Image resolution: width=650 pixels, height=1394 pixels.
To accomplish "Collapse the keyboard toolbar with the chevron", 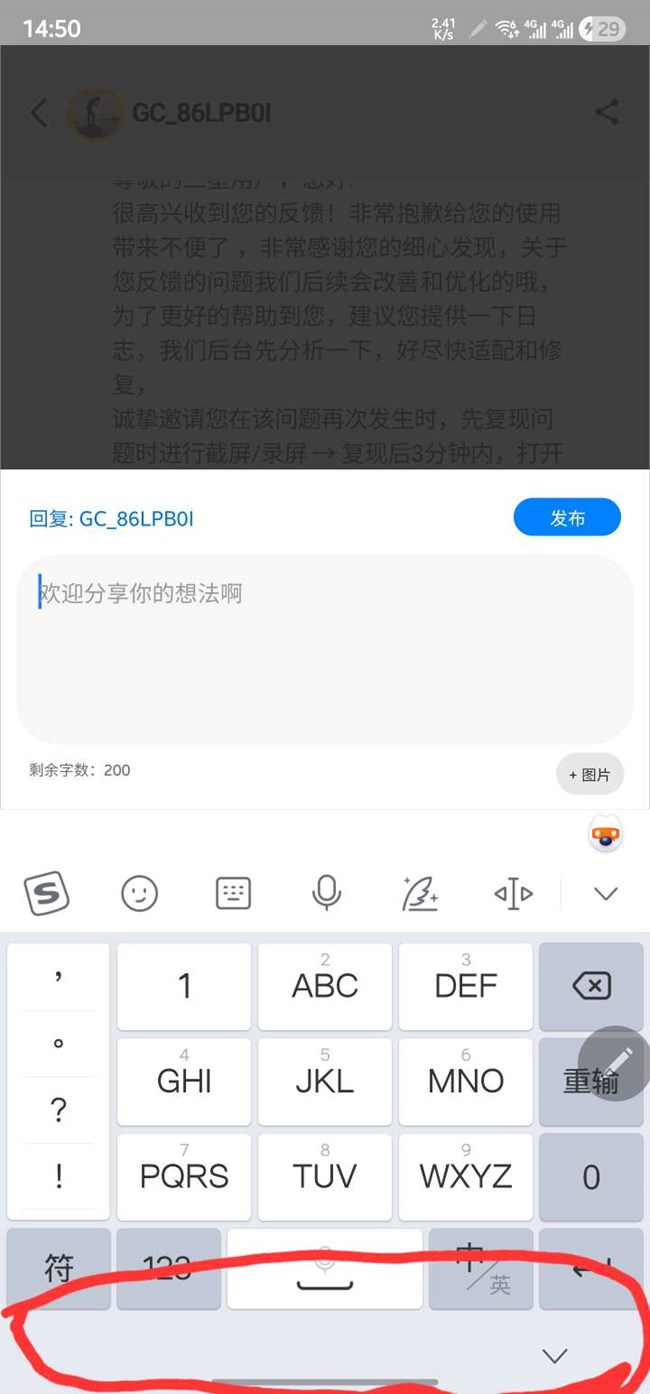I will (x=605, y=893).
